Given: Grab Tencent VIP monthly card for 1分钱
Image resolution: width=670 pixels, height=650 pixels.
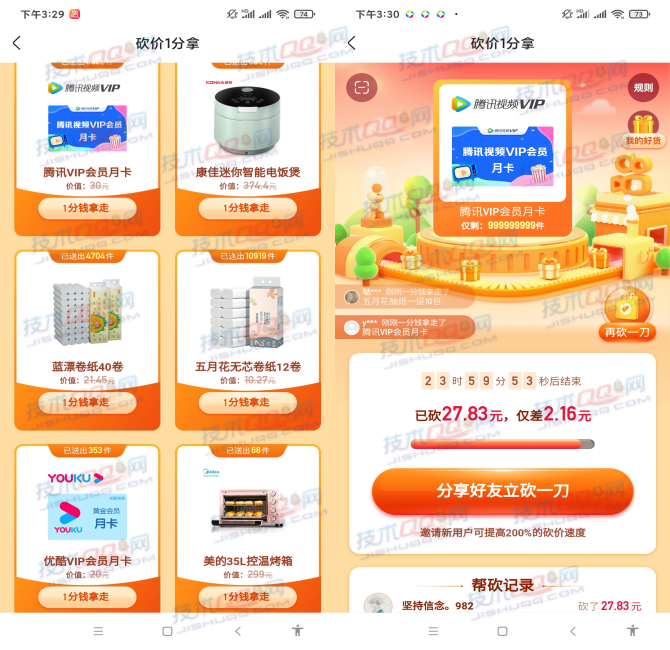Looking at the screenshot, I should (87, 208).
